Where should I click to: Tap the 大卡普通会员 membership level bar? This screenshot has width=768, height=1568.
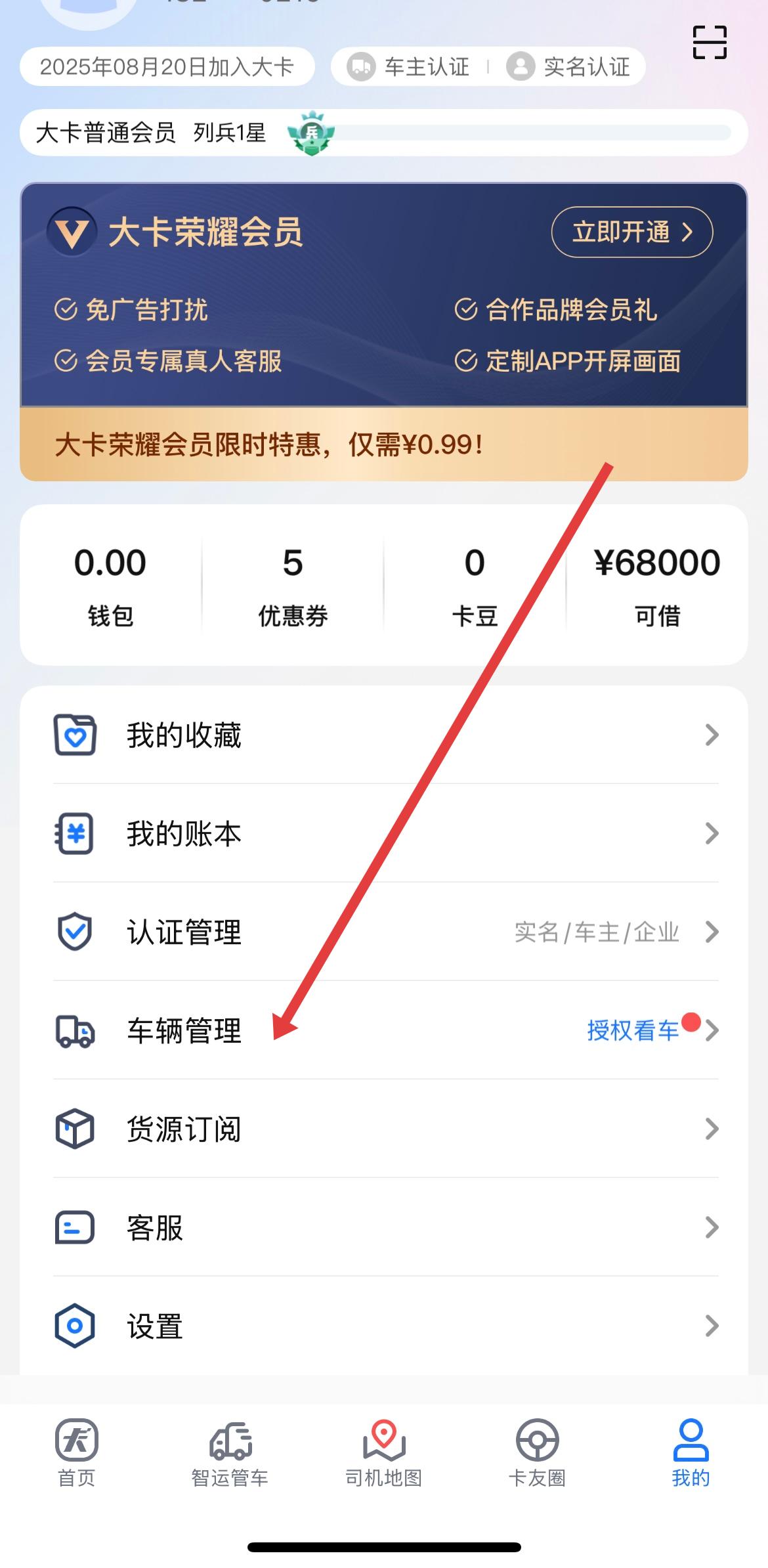point(384,133)
